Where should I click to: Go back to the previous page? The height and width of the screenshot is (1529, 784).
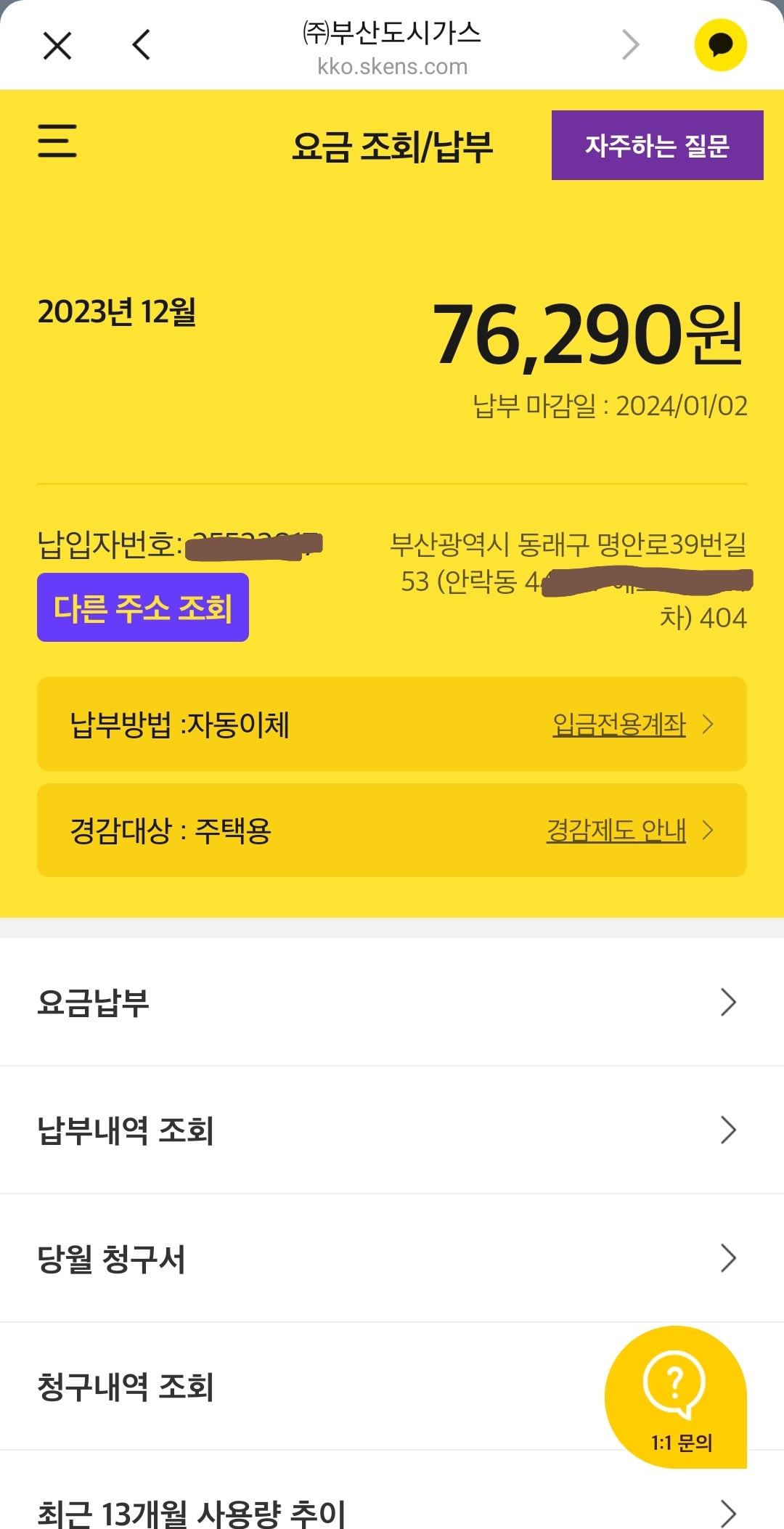(x=142, y=45)
